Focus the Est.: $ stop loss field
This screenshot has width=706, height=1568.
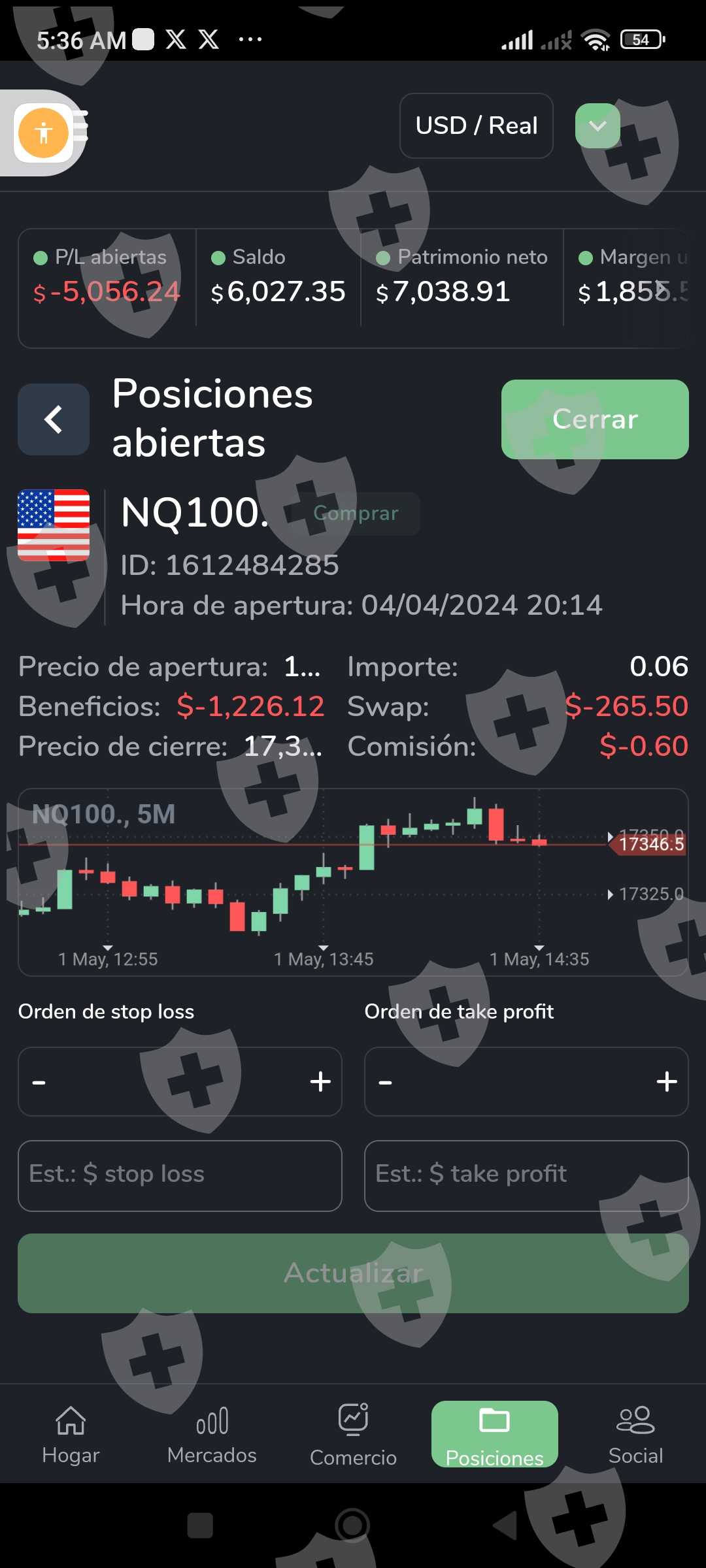180,1175
